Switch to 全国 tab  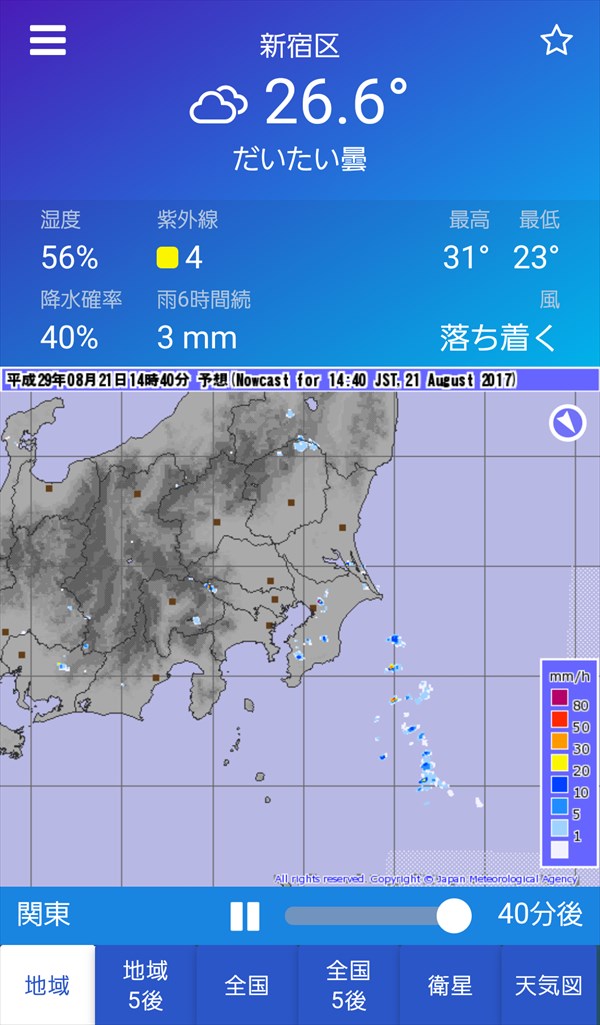pyautogui.click(x=247, y=985)
